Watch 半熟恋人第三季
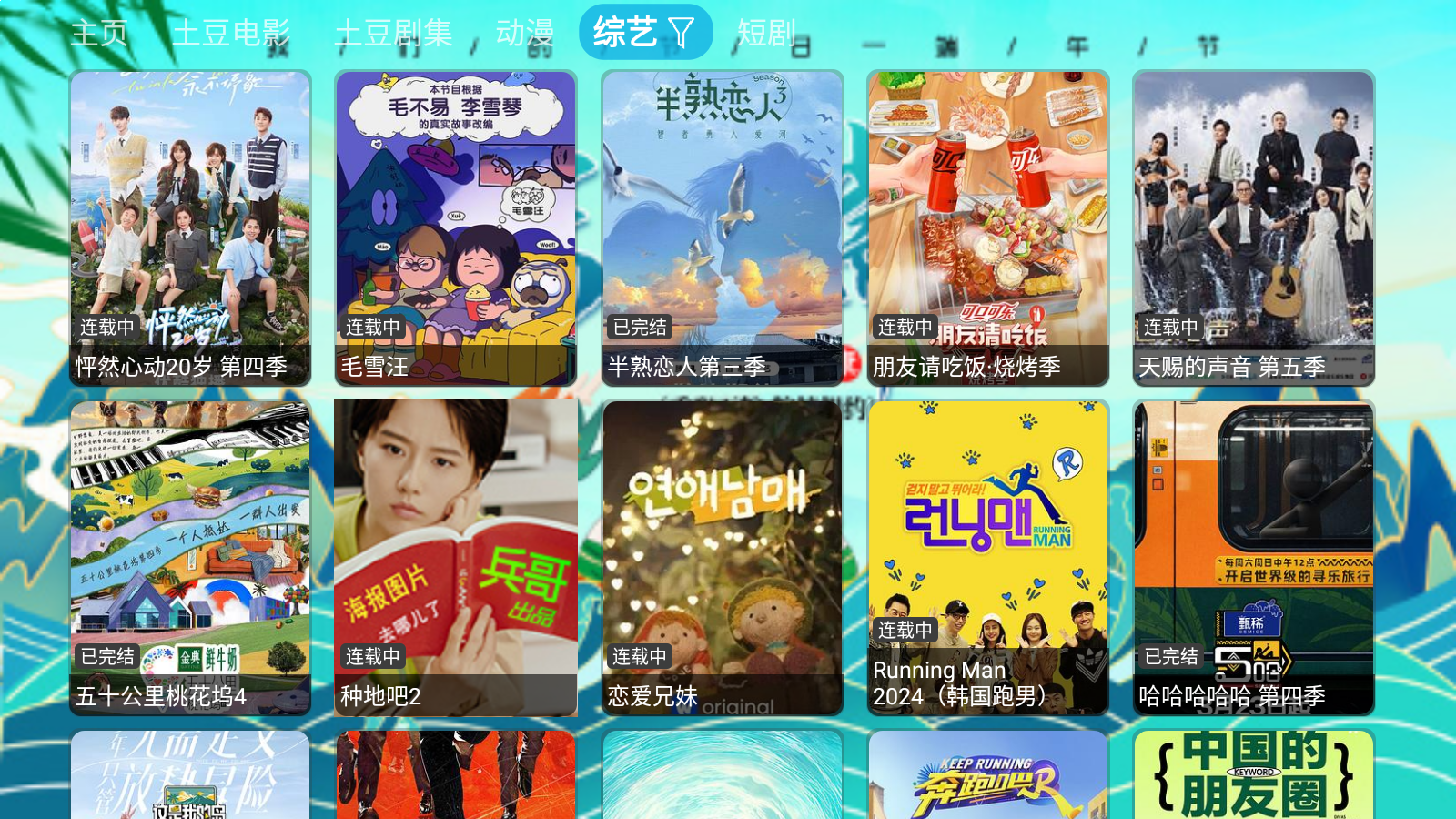1456x819 pixels. pyautogui.click(x=723, y=227)
